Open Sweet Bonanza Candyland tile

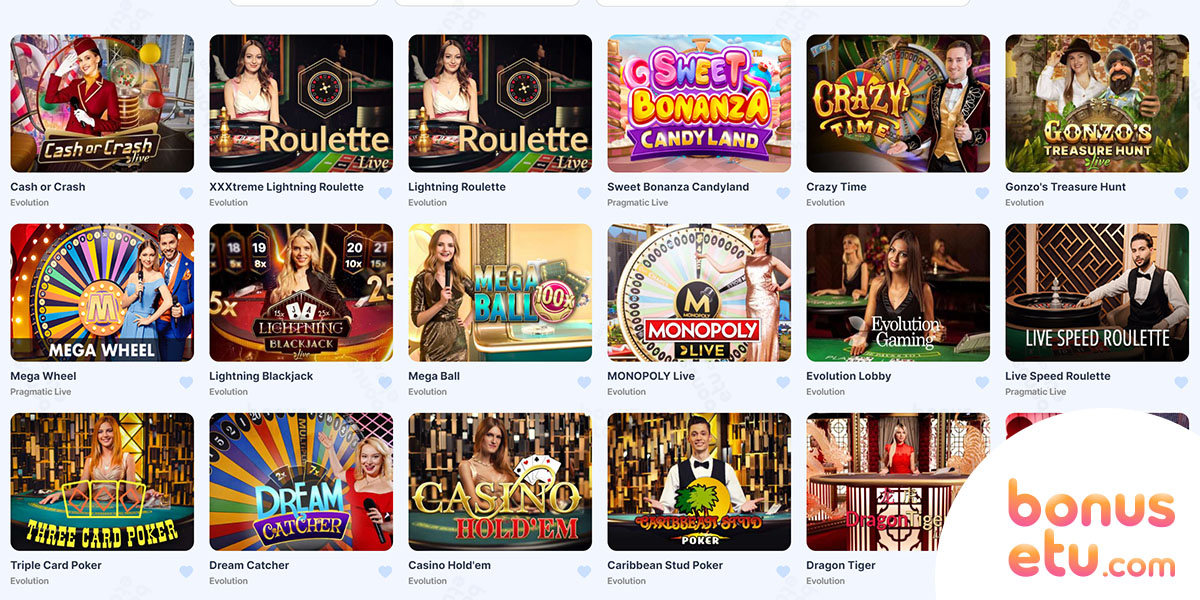click(699, 104)
